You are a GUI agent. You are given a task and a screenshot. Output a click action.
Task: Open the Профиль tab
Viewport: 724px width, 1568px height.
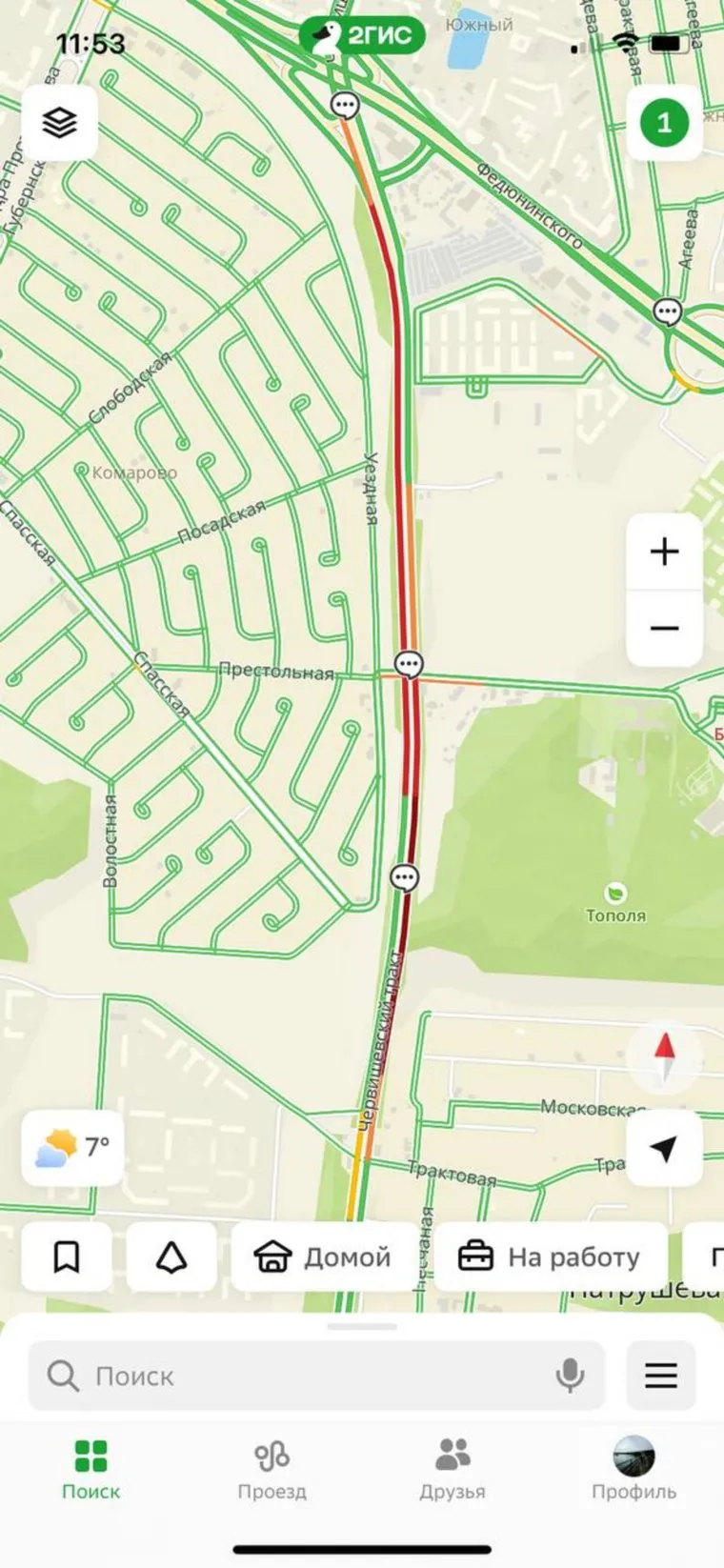(633, 1470)
